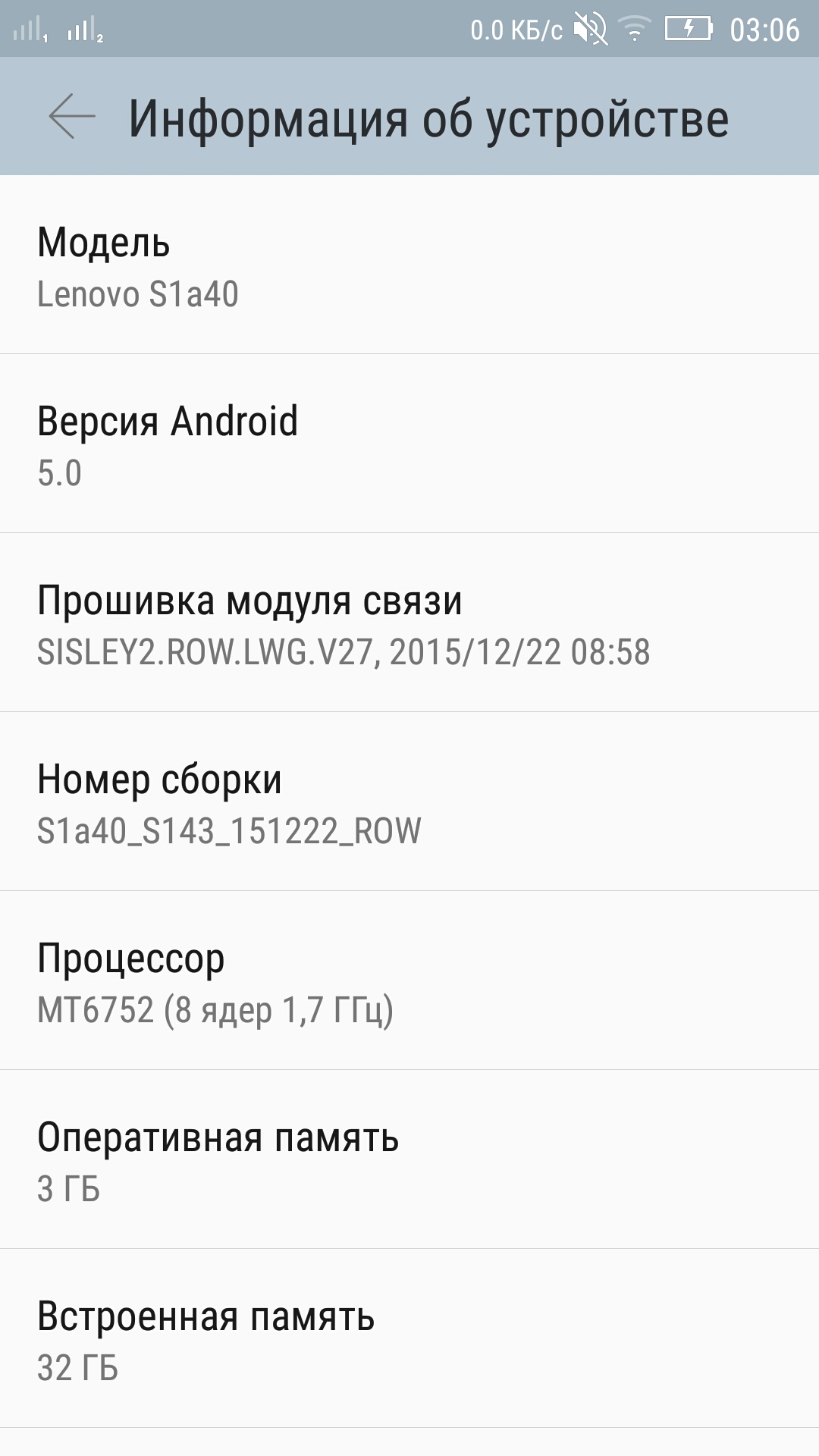
Task: Select the Оперативная память row
Action: 409,1159
